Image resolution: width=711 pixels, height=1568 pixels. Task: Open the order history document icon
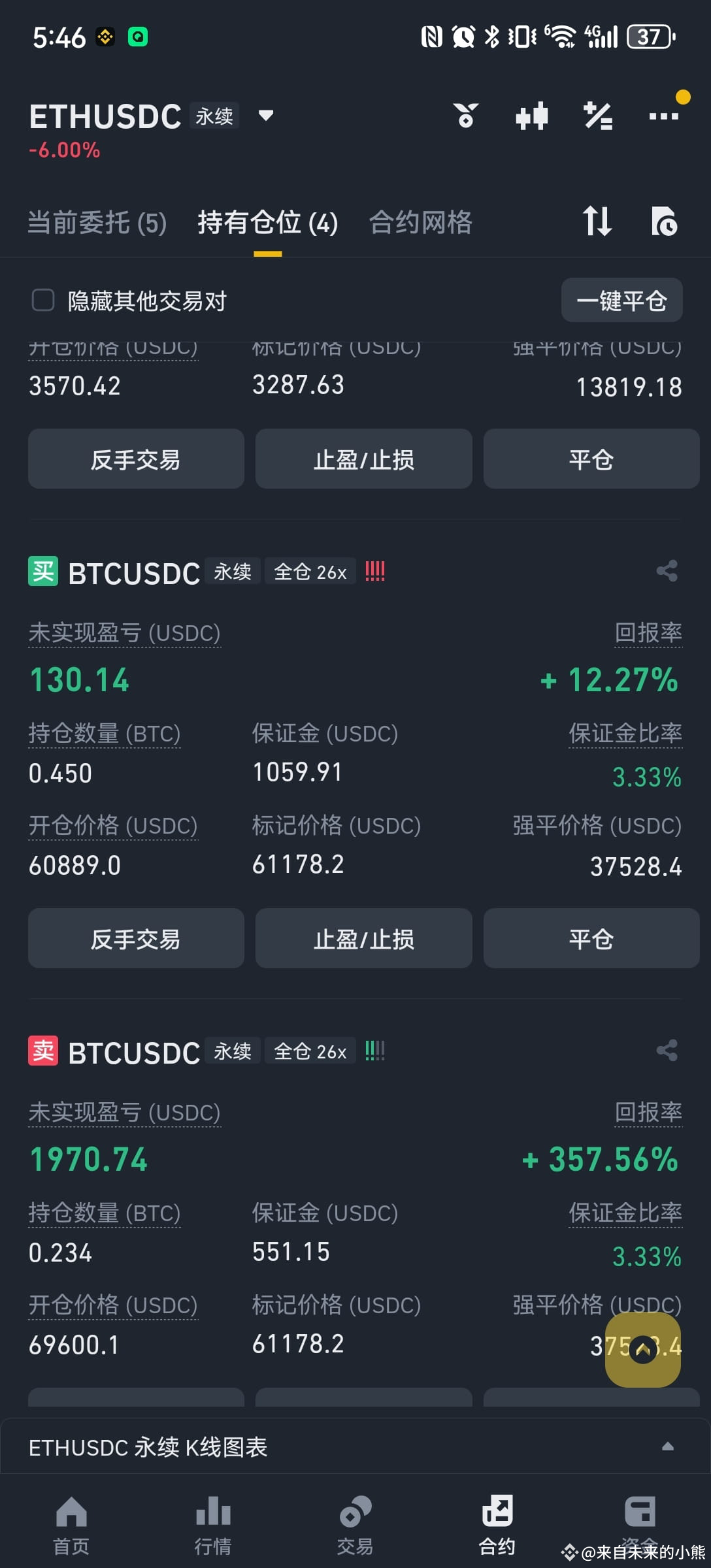click(x=664, y=221)
